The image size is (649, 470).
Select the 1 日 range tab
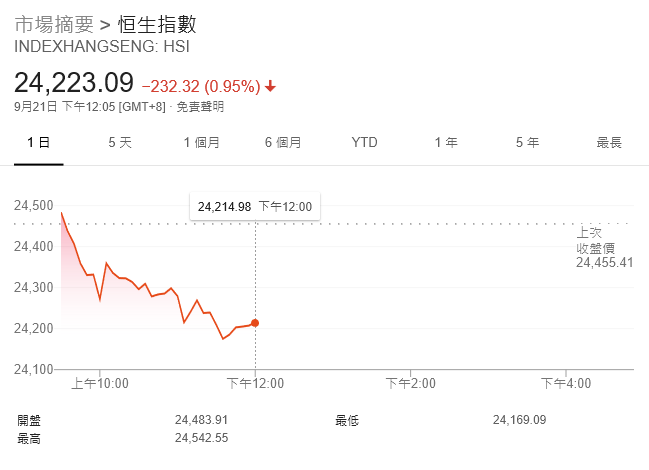click(39, 143)
